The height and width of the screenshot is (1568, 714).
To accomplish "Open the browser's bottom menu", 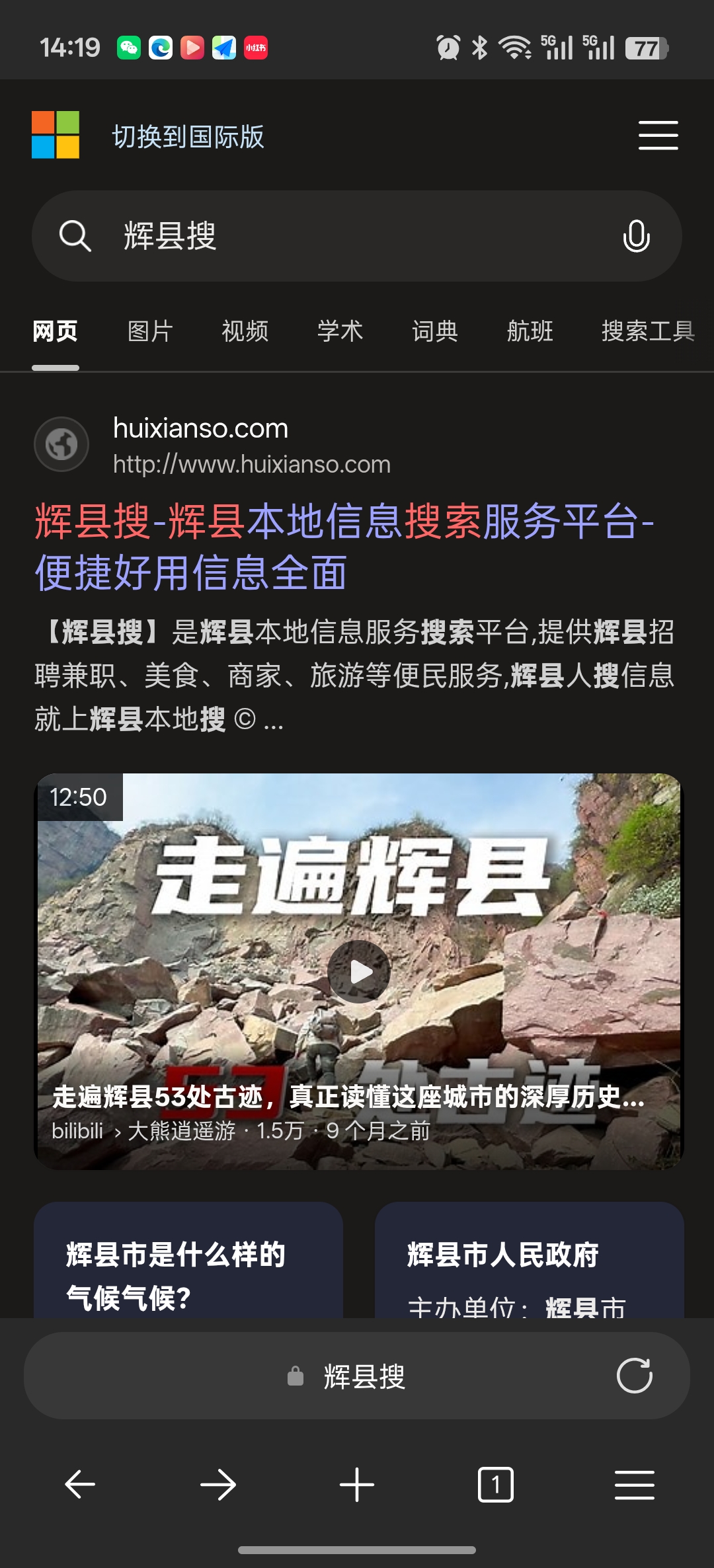I will (634, 1485).
